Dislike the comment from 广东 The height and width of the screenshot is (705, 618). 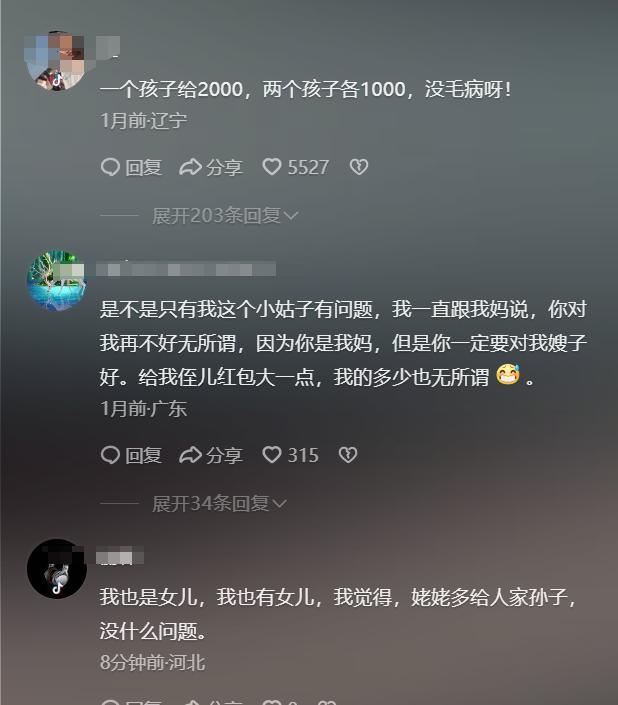(347, 456)
